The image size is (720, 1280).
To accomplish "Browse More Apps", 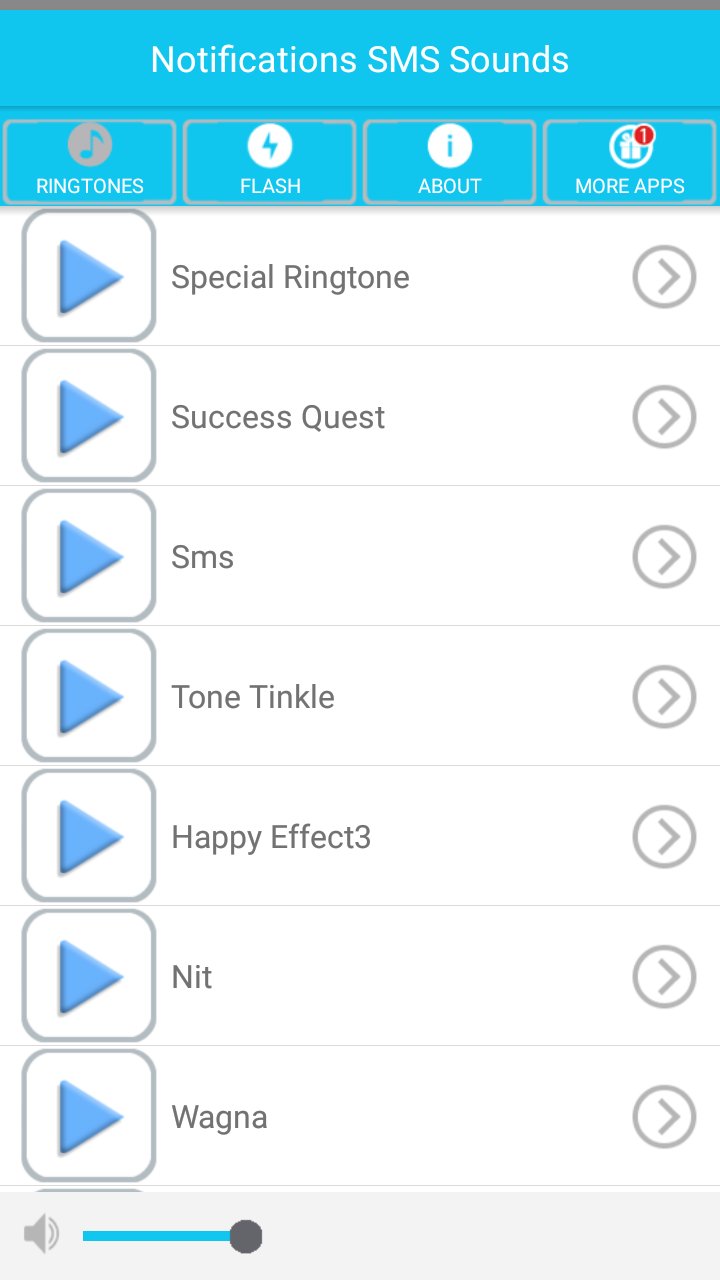I will click(x=629, y=161).
